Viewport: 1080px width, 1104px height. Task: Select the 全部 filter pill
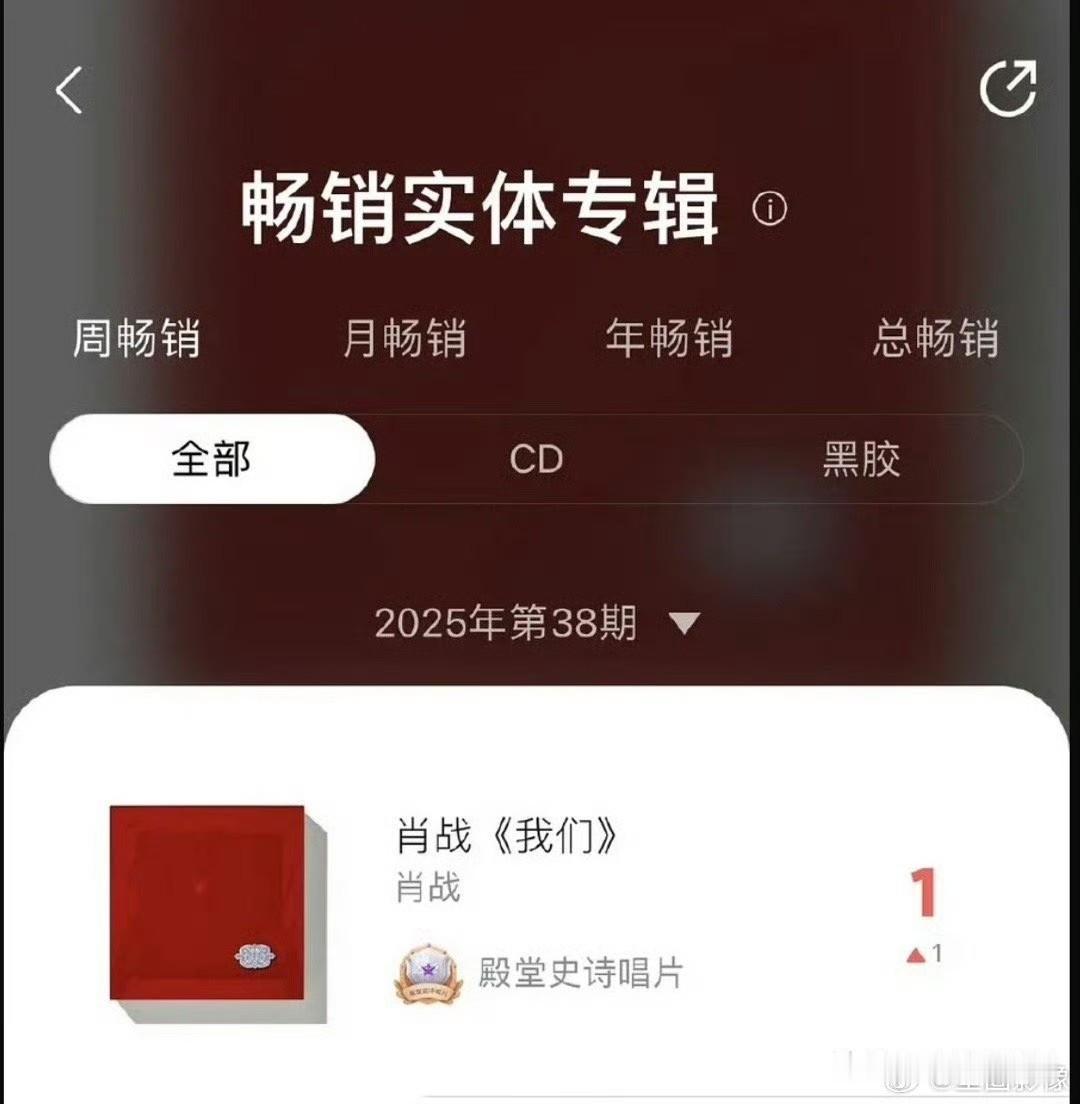[211, 458]
